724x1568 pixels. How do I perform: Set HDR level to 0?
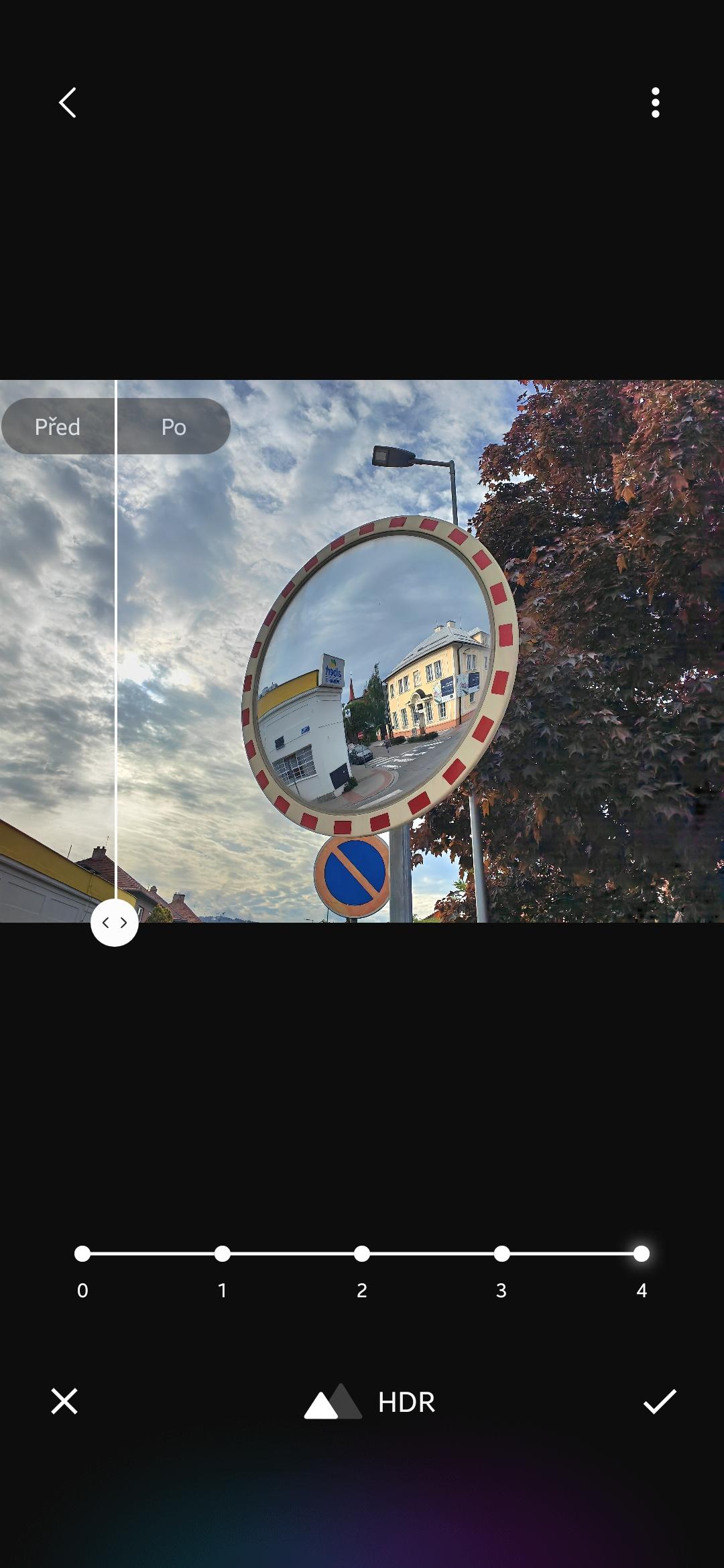point(82,1254)
